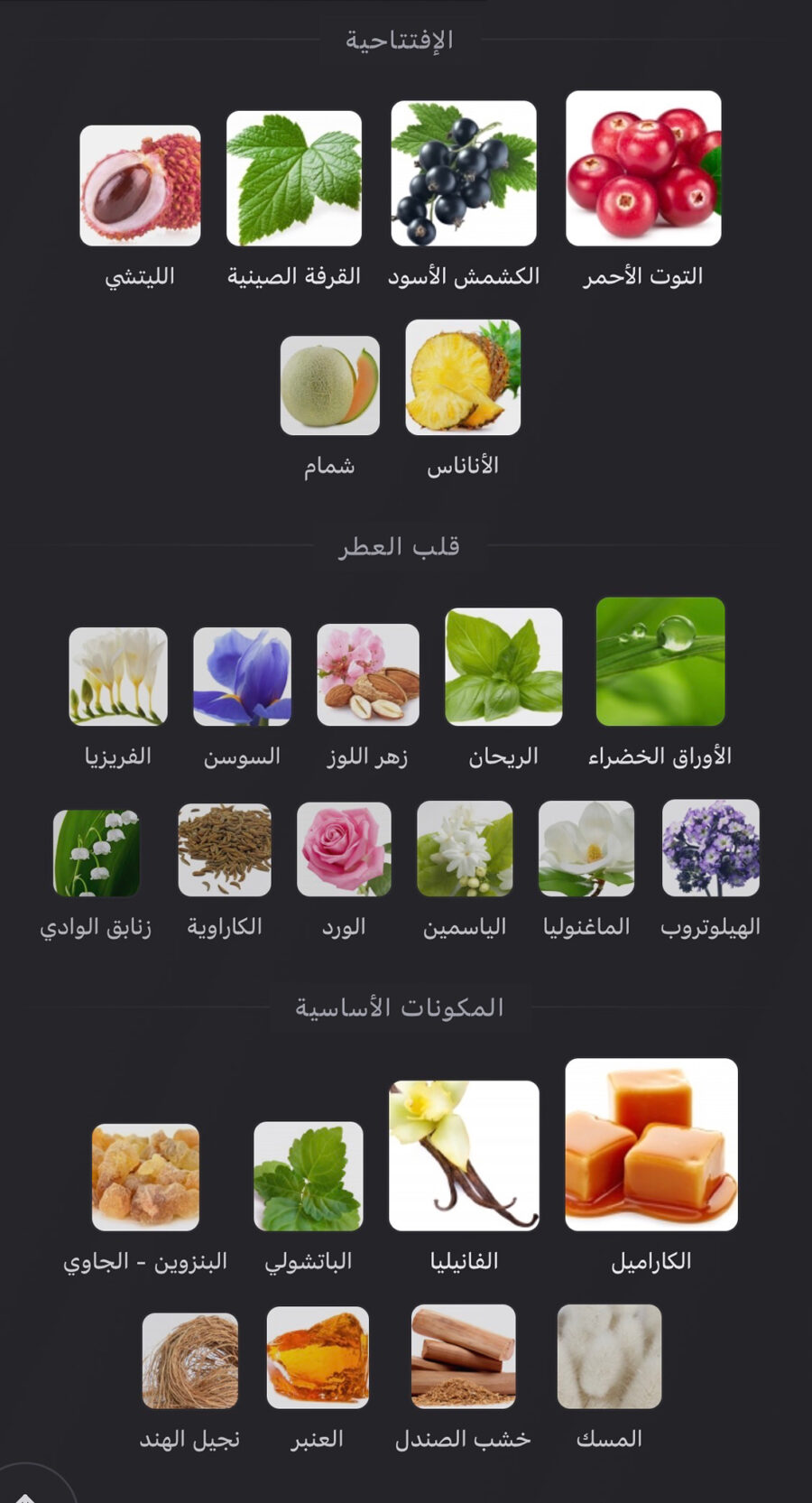View the الورد note
This screenshot has height=1503, width=812.
[x=344, y=849]
